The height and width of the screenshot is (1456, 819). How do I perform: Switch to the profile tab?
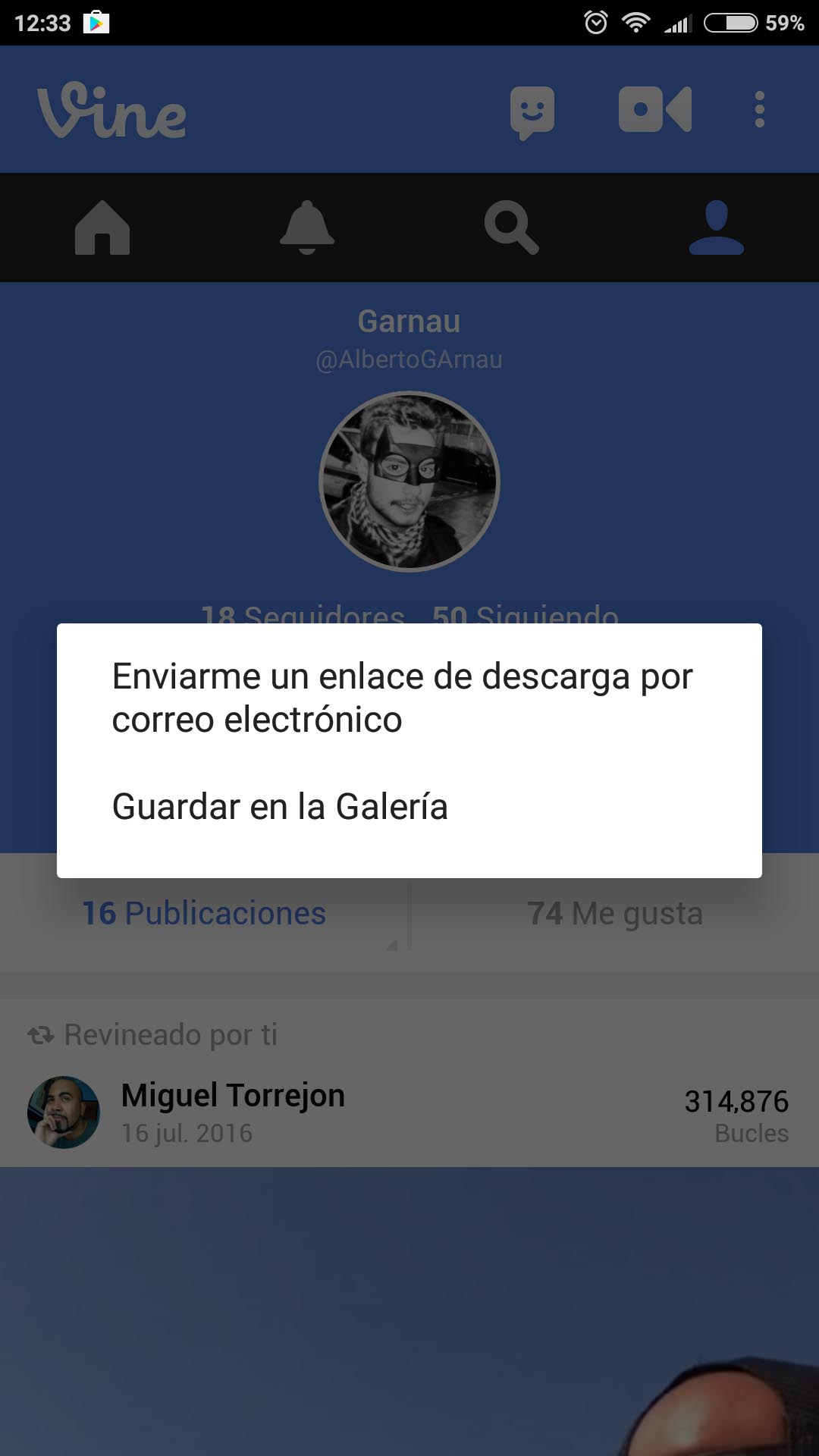pos(717,227)
